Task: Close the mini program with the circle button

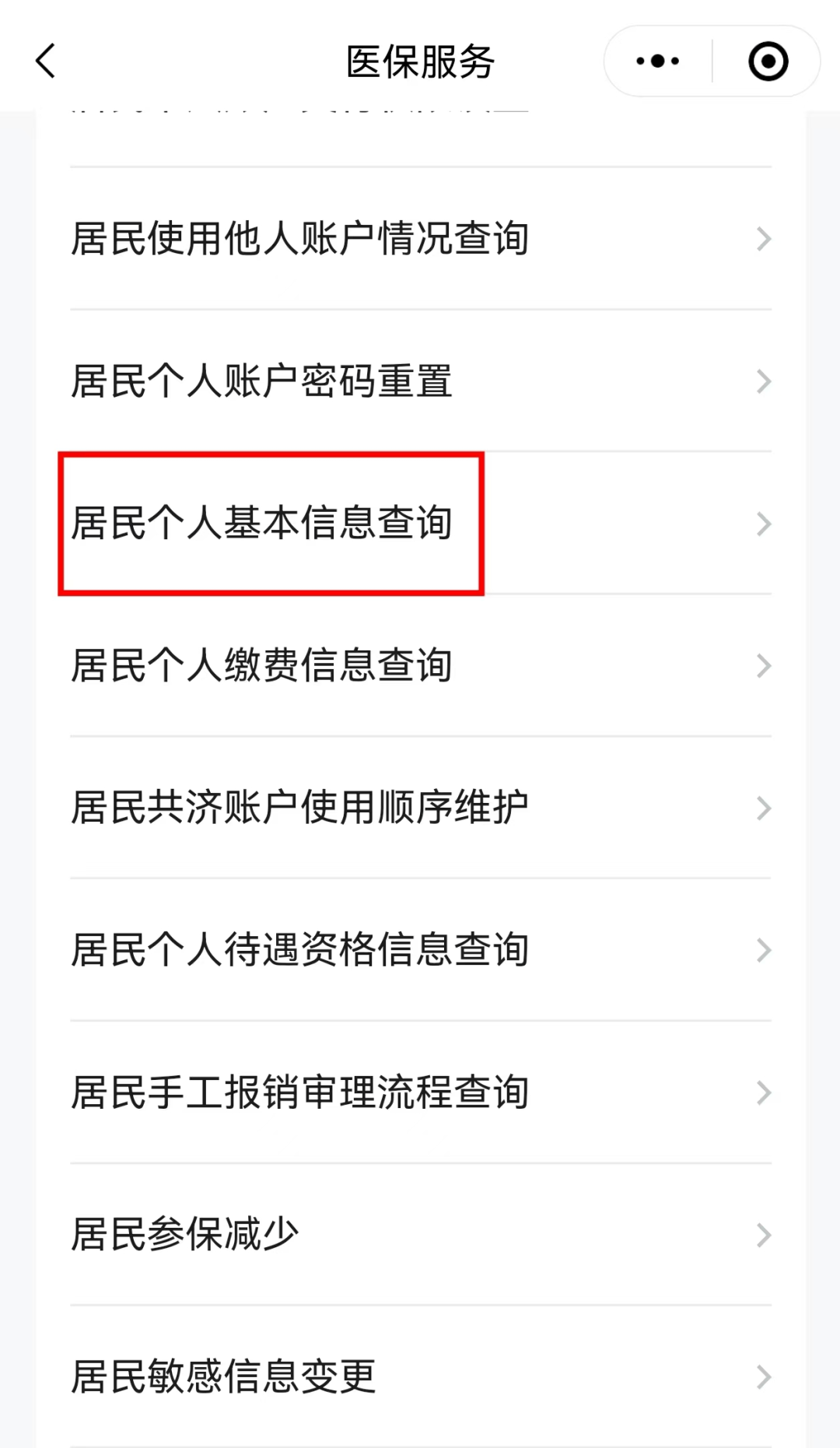Action: click(768, 61)
